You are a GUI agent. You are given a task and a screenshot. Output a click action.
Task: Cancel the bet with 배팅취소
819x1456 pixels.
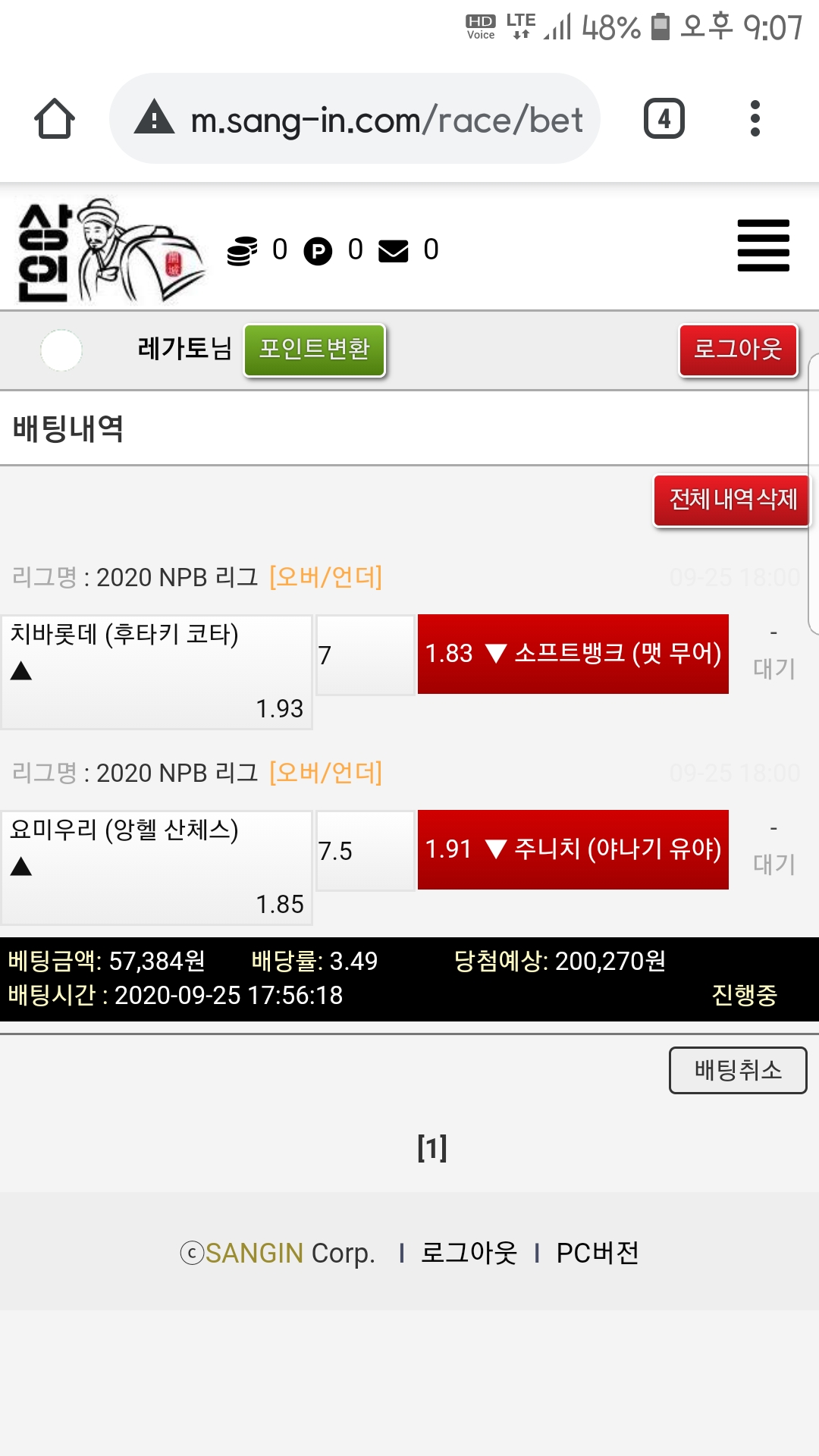[x=737, y=1070]
